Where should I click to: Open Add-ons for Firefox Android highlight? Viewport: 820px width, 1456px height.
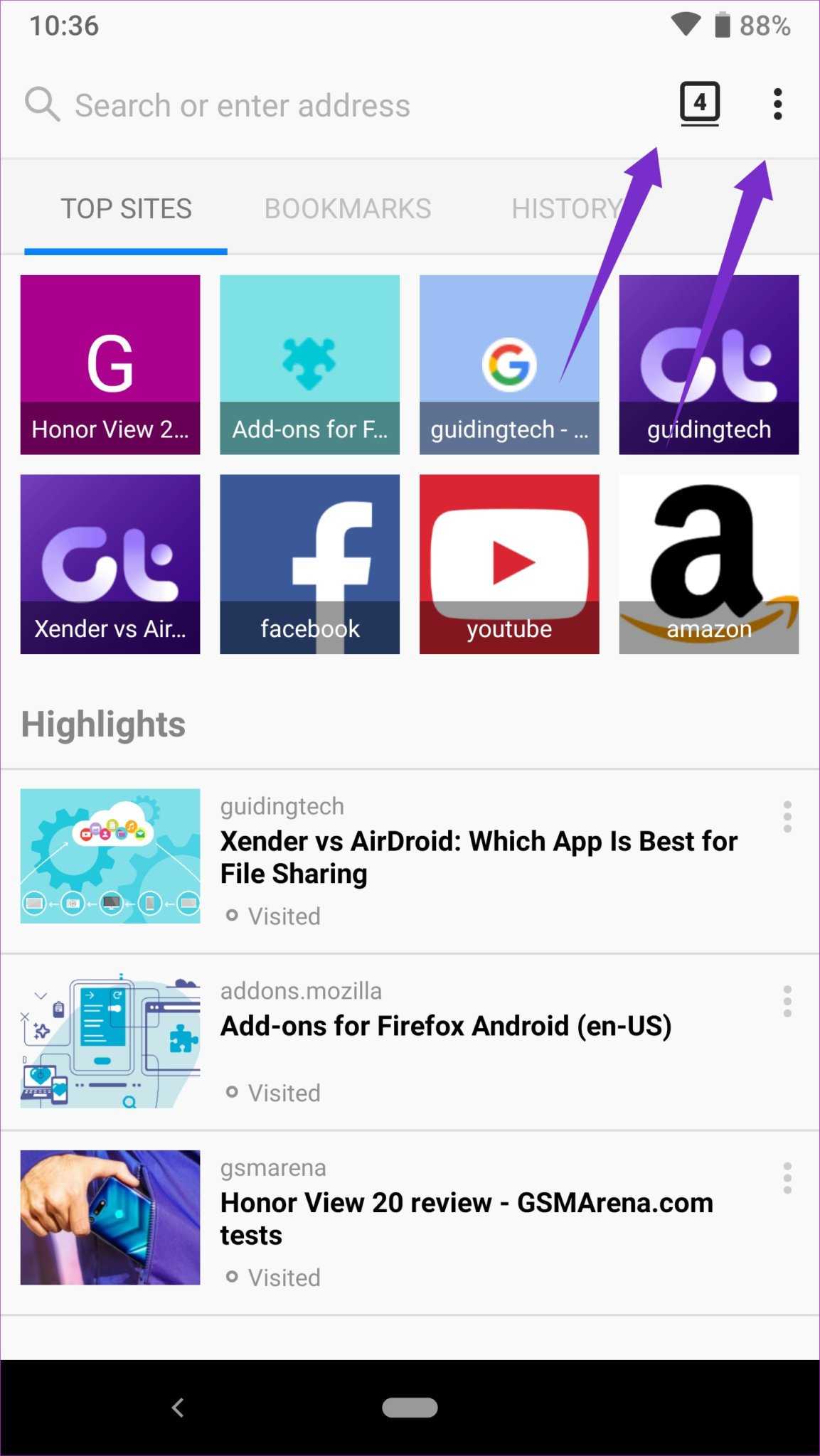(445, 1027)
